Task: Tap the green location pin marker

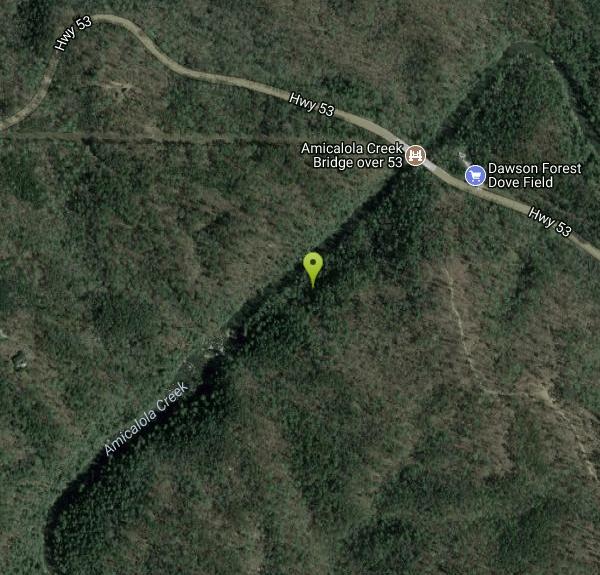Action: (313, 266)
